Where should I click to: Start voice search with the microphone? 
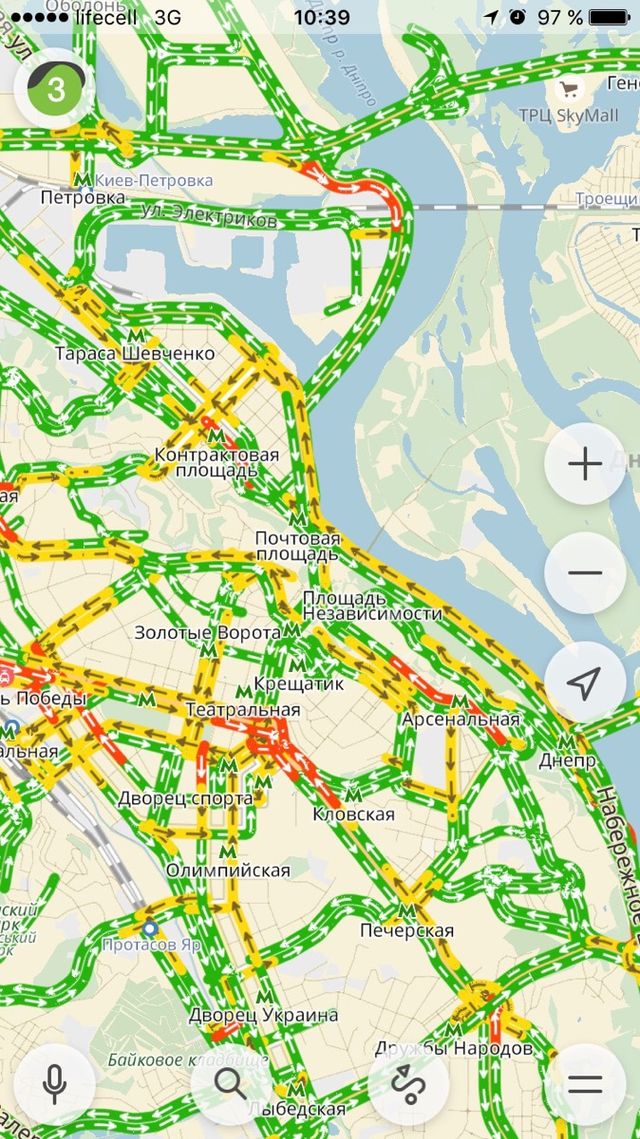tap(55, 1083)
